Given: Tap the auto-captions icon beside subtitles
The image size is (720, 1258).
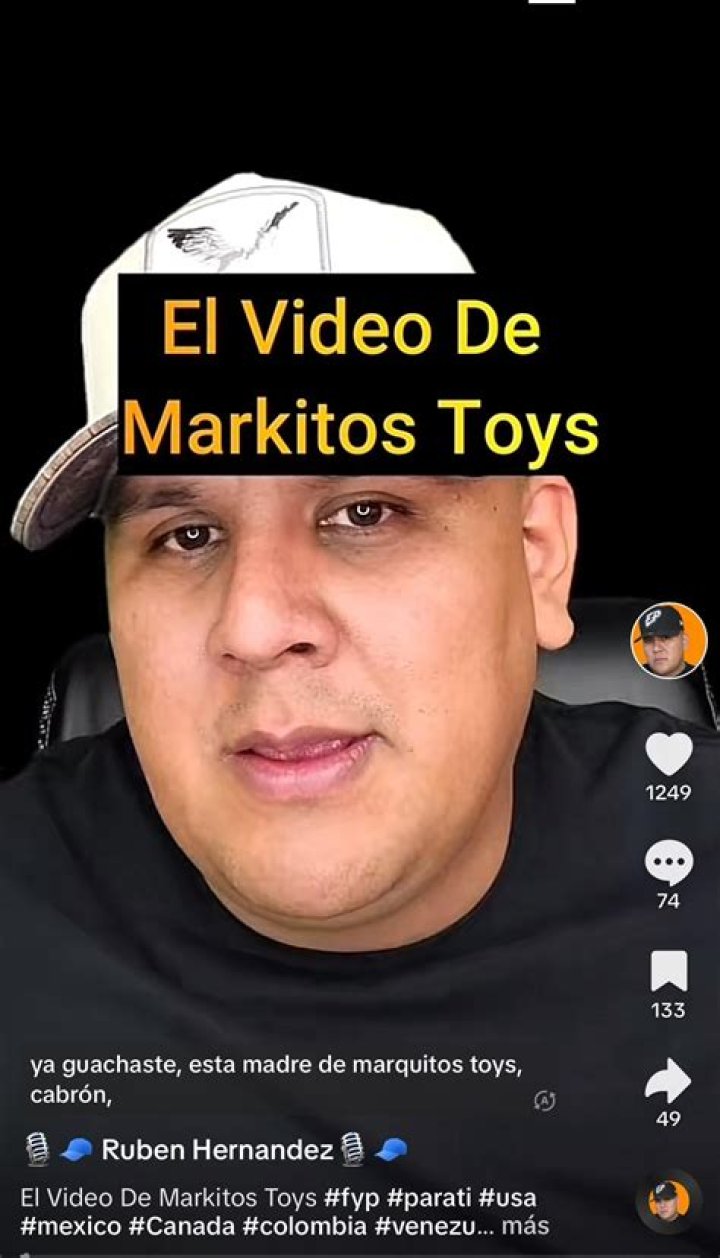Looking at the screenshot, I should click(x=545, y=1101).
